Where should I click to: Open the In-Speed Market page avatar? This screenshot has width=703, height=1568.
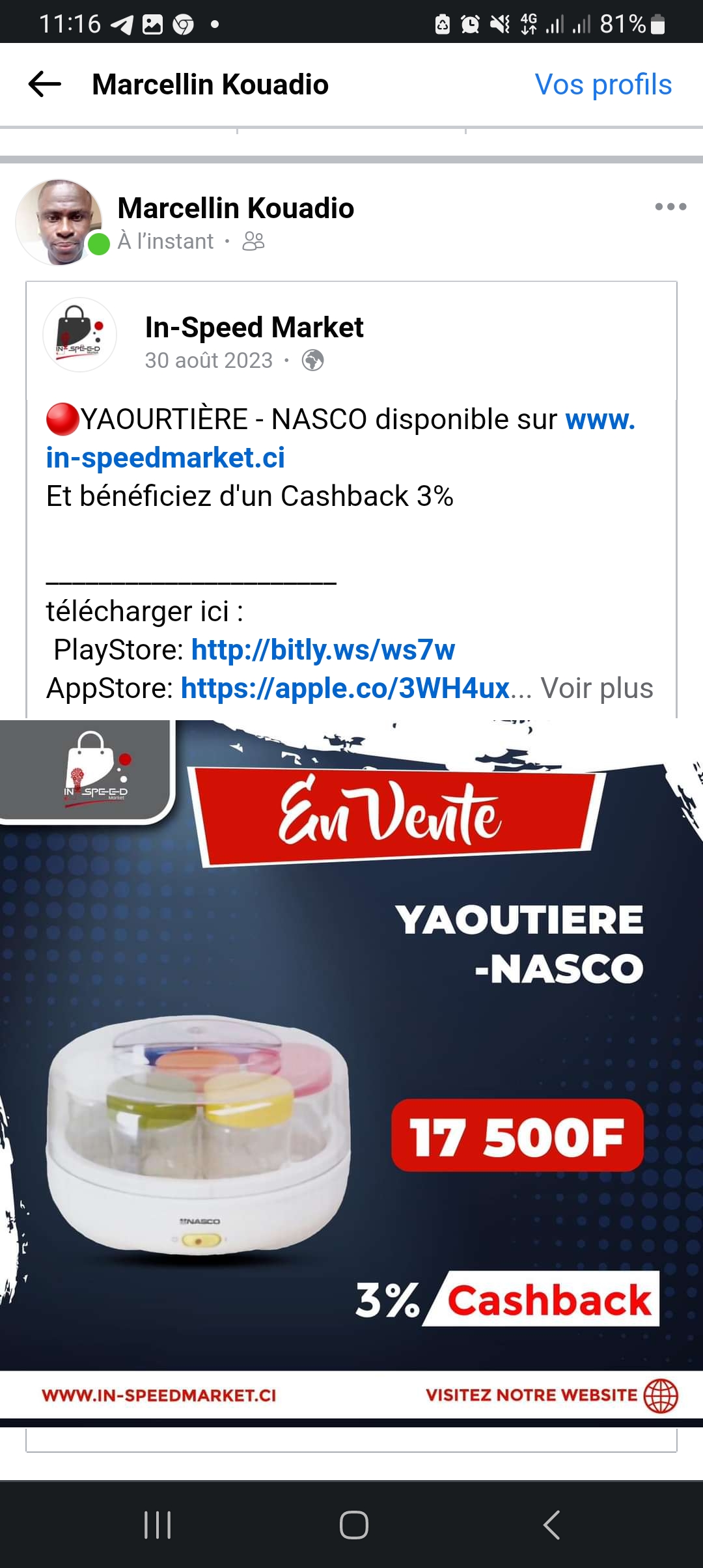tap(79, 335)
